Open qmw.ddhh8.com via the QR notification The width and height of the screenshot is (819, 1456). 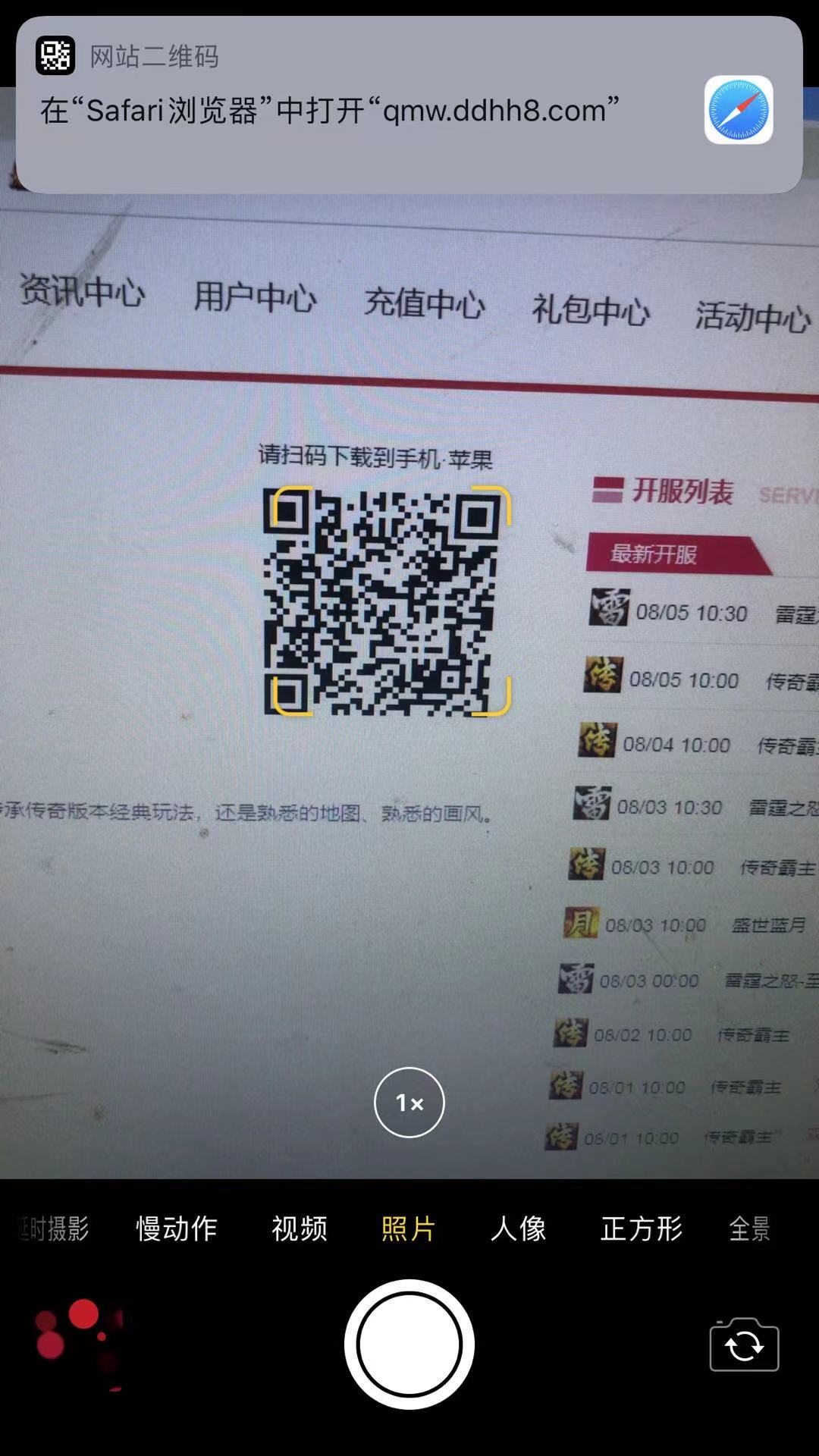point(409,106)
